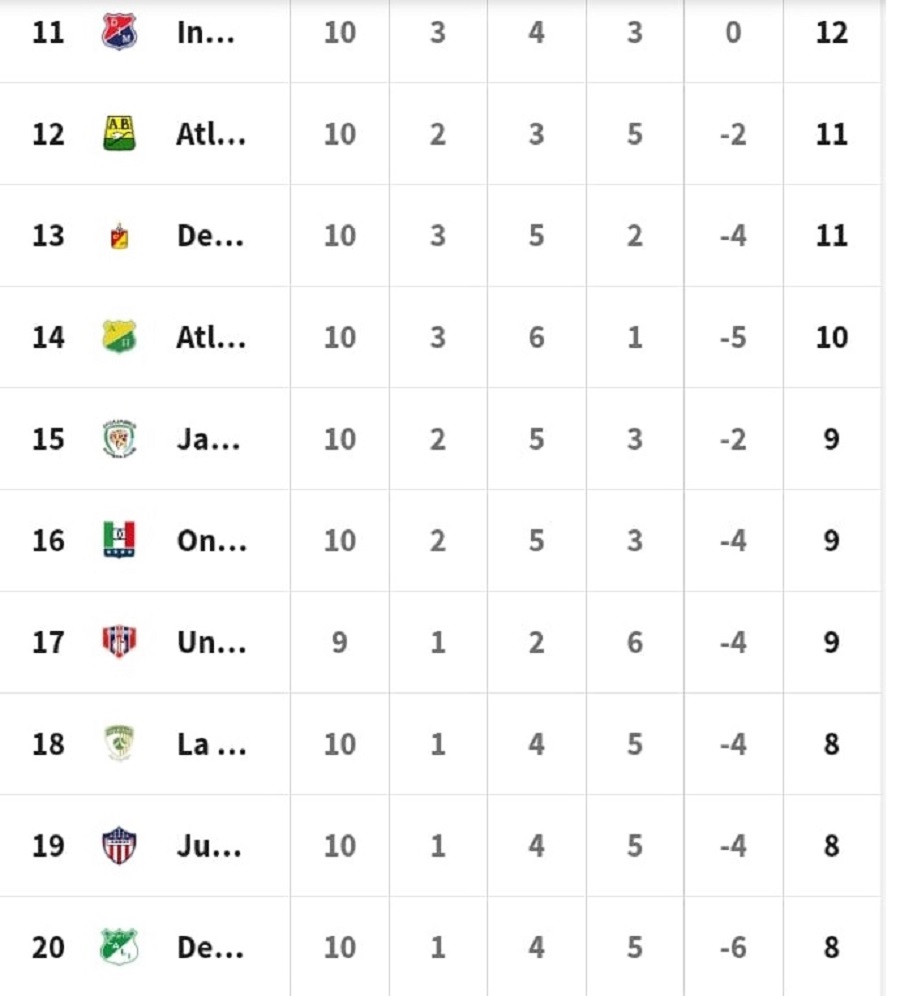
Task: Select the rank 12 team row "Atl..."
Action: tap(210, 134)
